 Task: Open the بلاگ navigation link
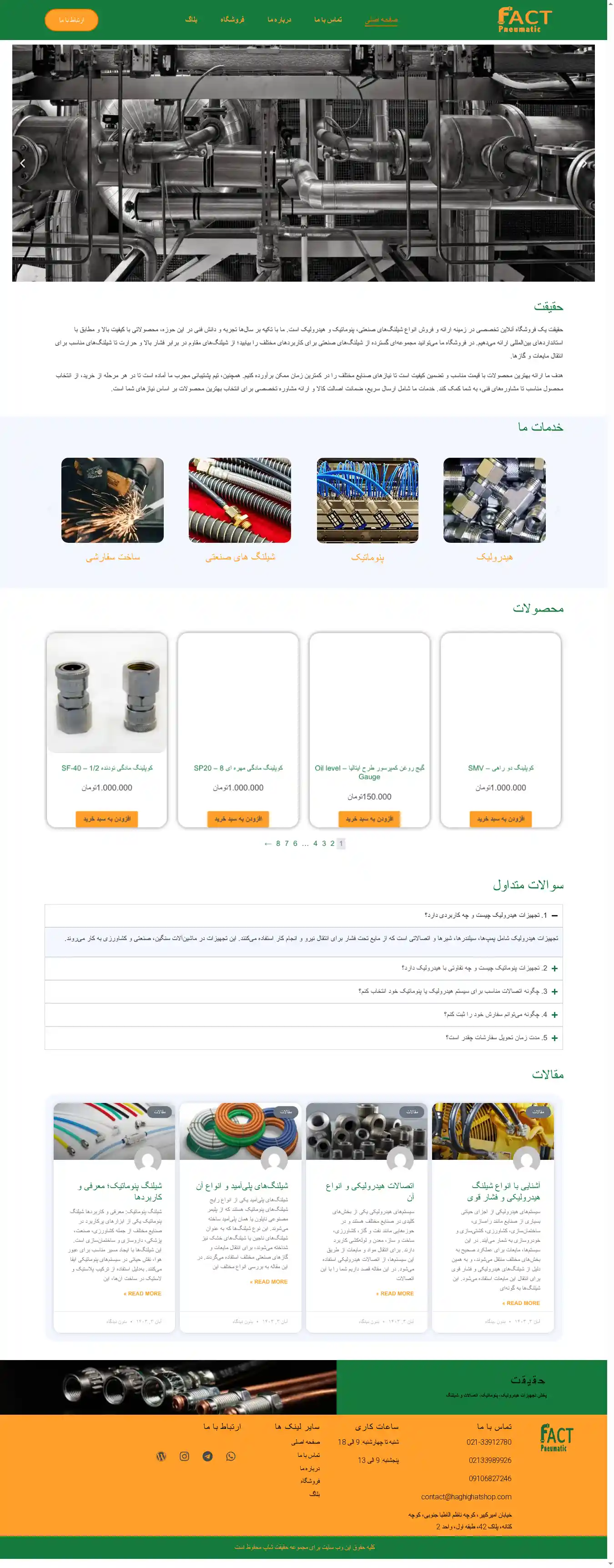pyautogui.click(x=191, y=20)
